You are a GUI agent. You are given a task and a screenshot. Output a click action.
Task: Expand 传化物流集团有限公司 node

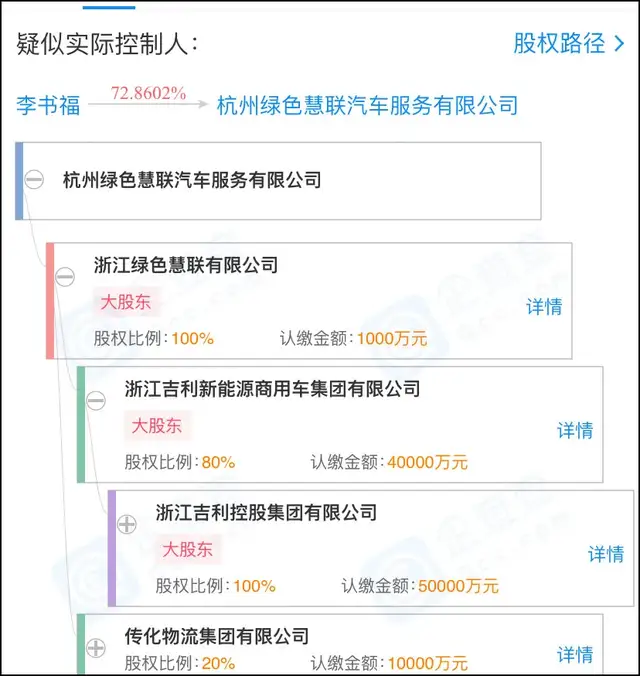(96, 647)
